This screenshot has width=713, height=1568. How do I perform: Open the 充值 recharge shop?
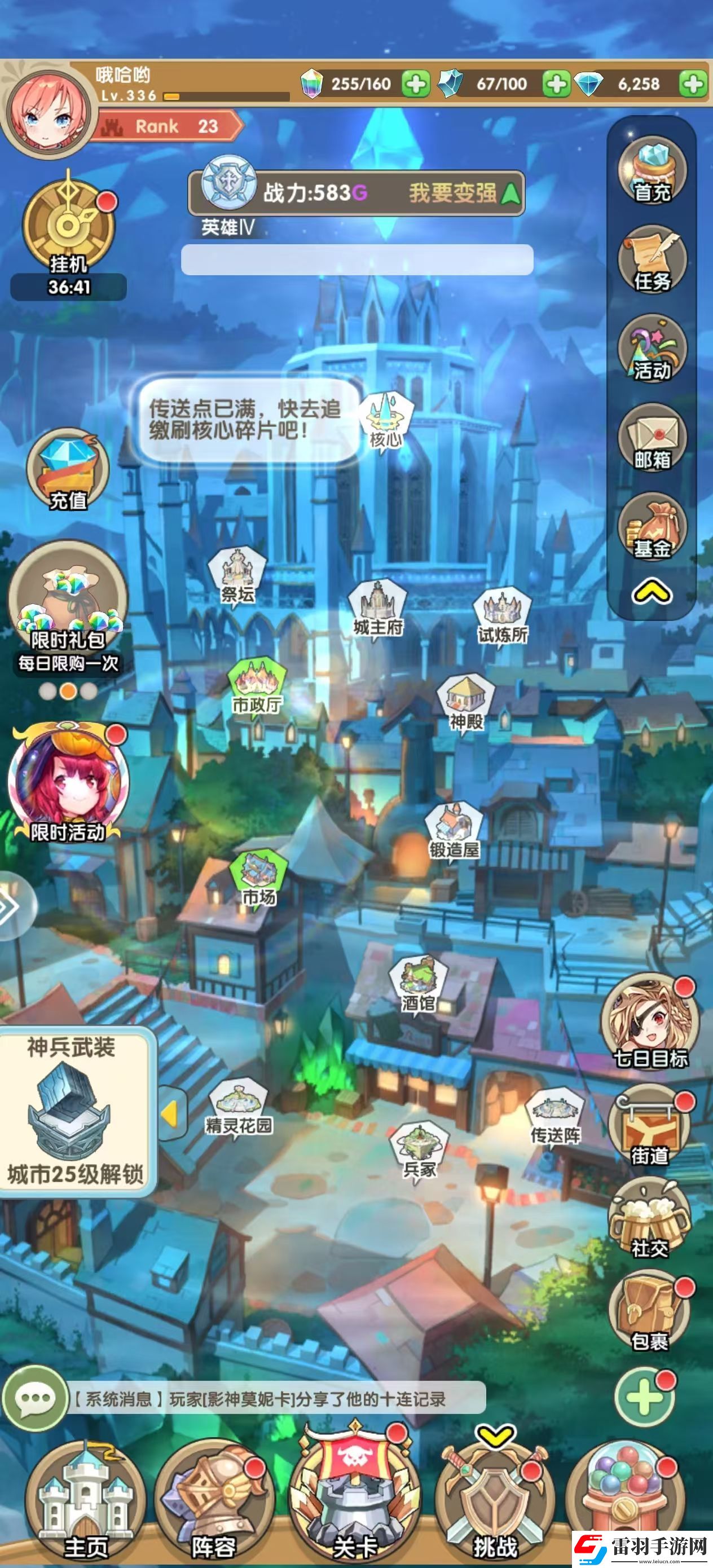point(68,470)
